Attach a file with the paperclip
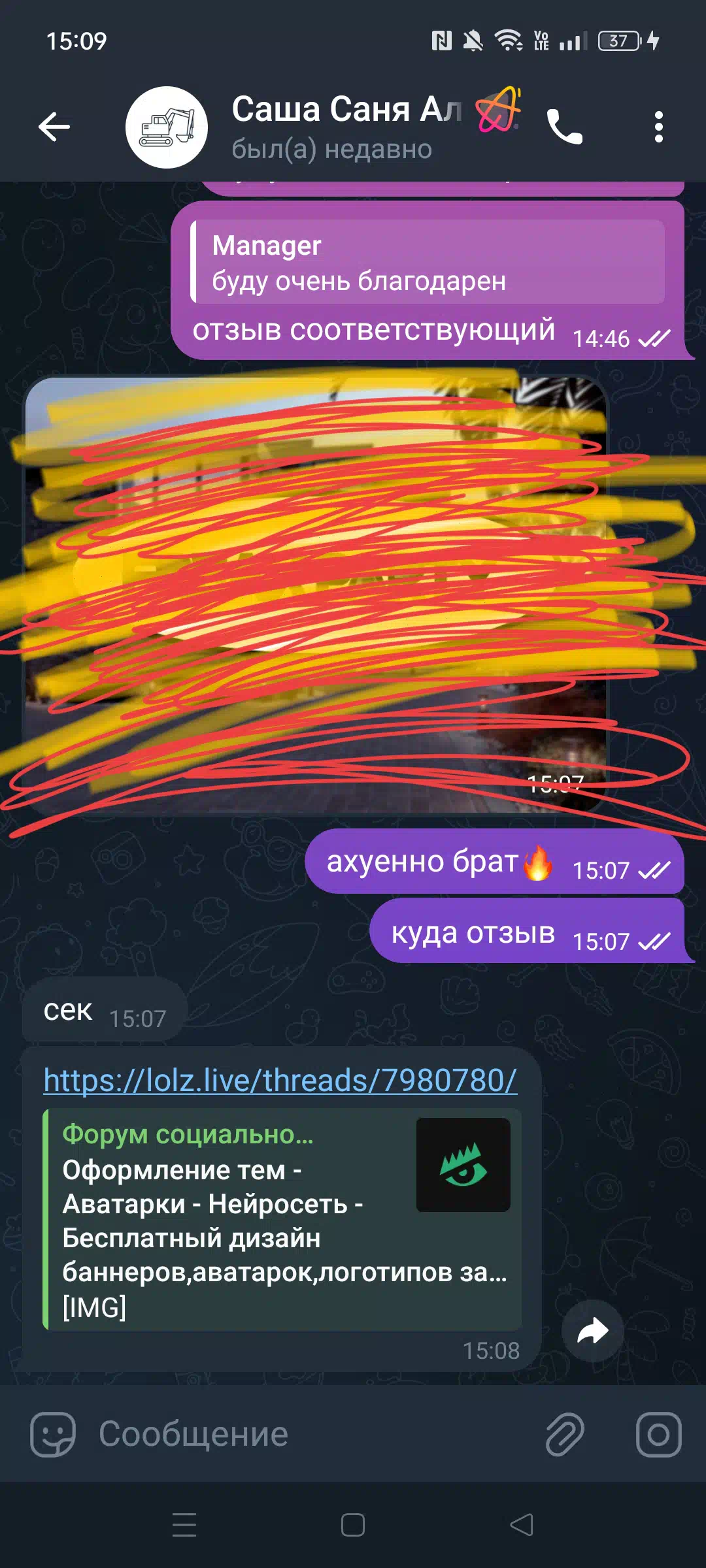Viewport: 706px width, 1568px height. (565, 1435)
